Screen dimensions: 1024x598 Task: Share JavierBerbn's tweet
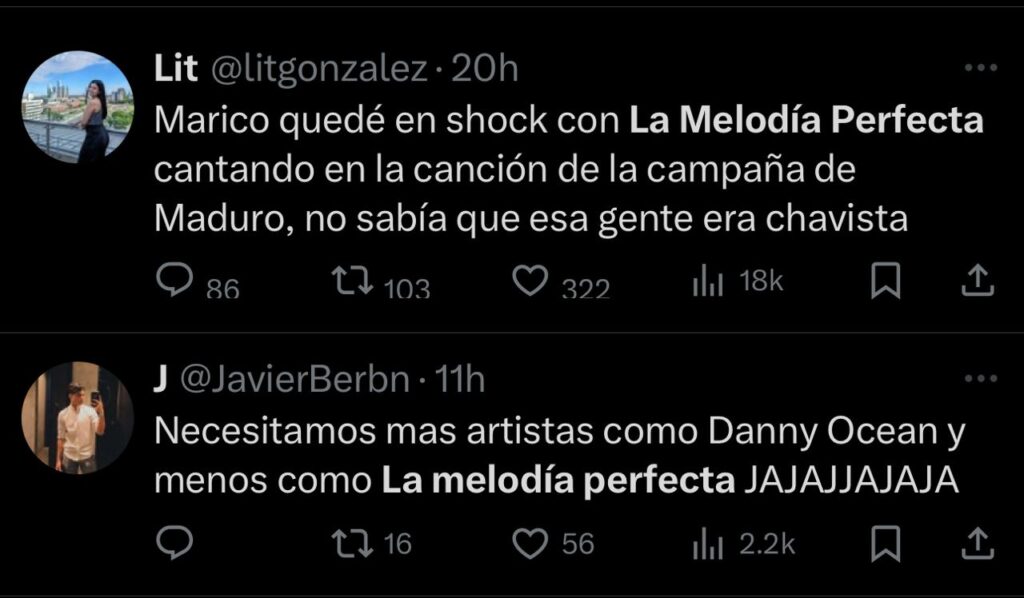tap(976, 544)
